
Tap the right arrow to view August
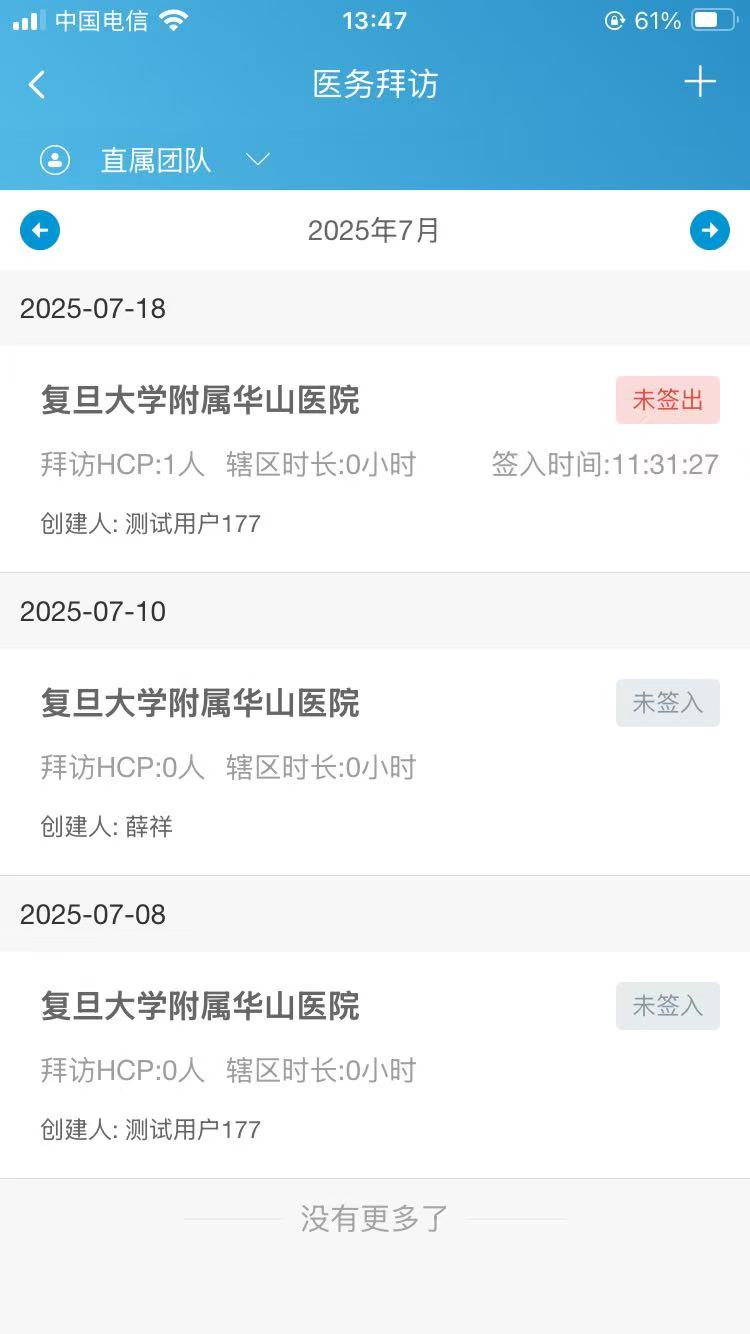pyautogui.click(x=710, y=230)
